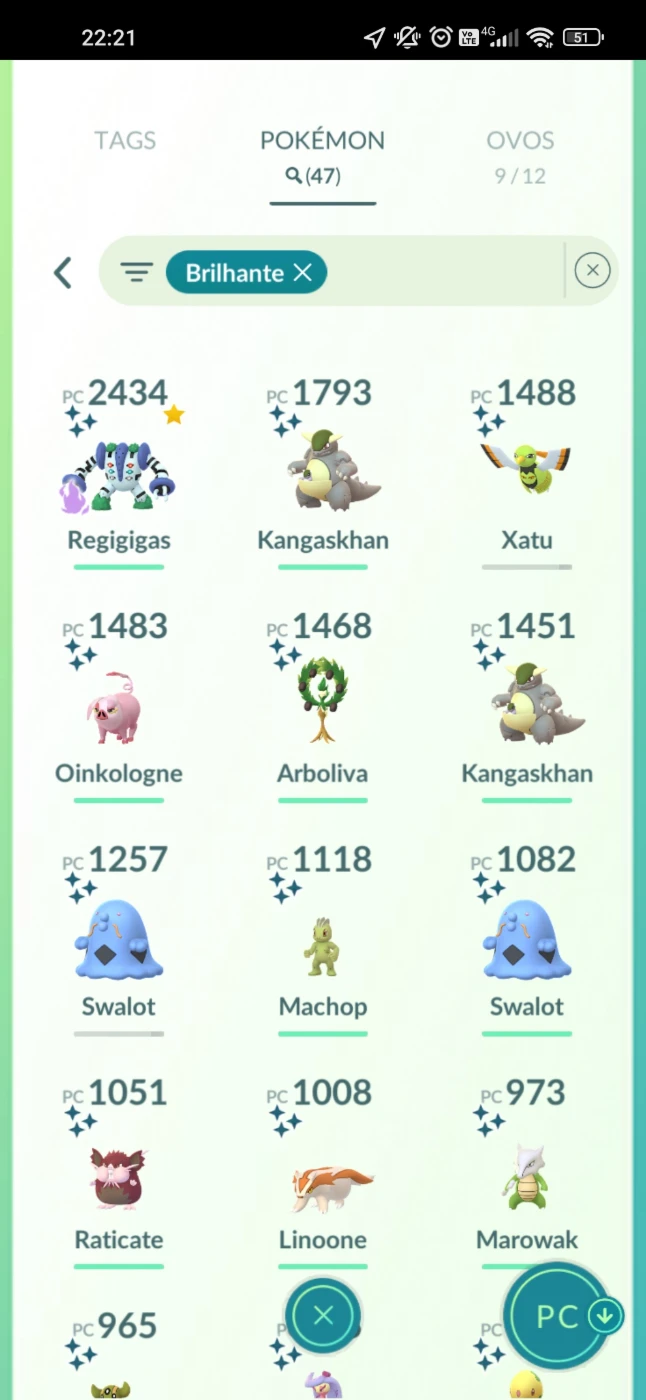Remove the Brilhante filter chip
Viewport: 646px width, 1400px height.
click(303, 272)
